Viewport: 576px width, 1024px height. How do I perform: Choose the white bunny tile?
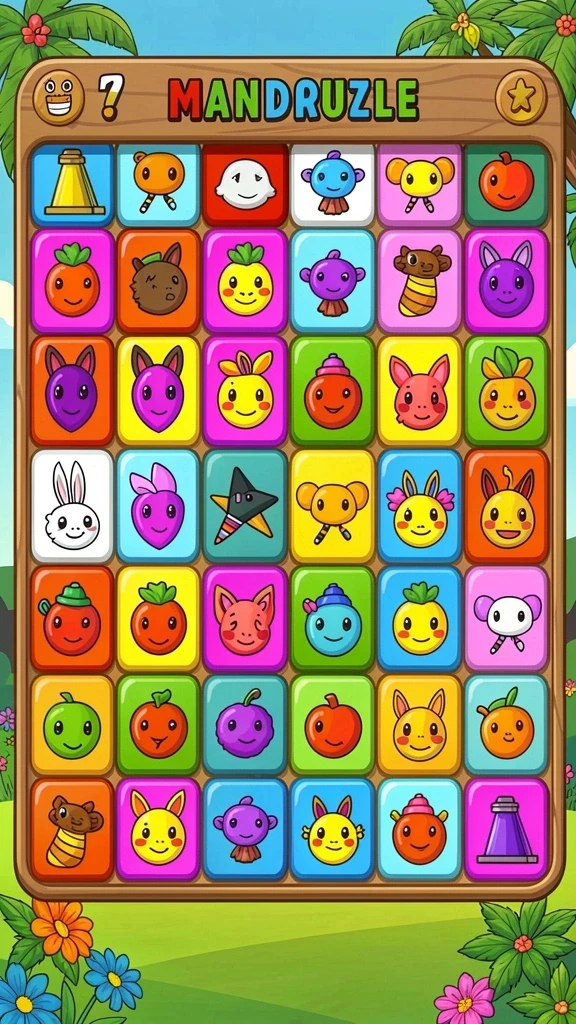[72, 506]
